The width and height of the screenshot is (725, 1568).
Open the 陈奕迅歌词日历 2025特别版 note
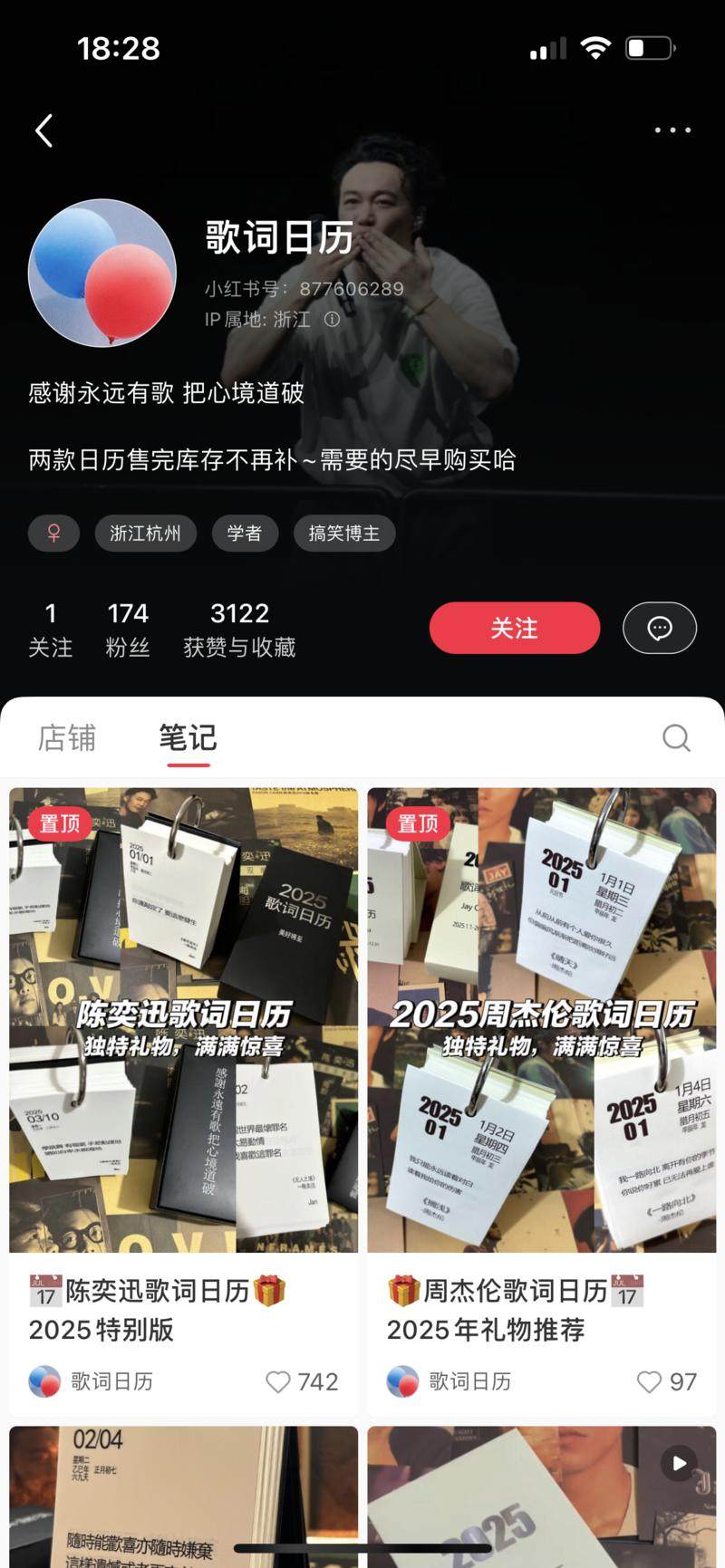(183, 1019)
